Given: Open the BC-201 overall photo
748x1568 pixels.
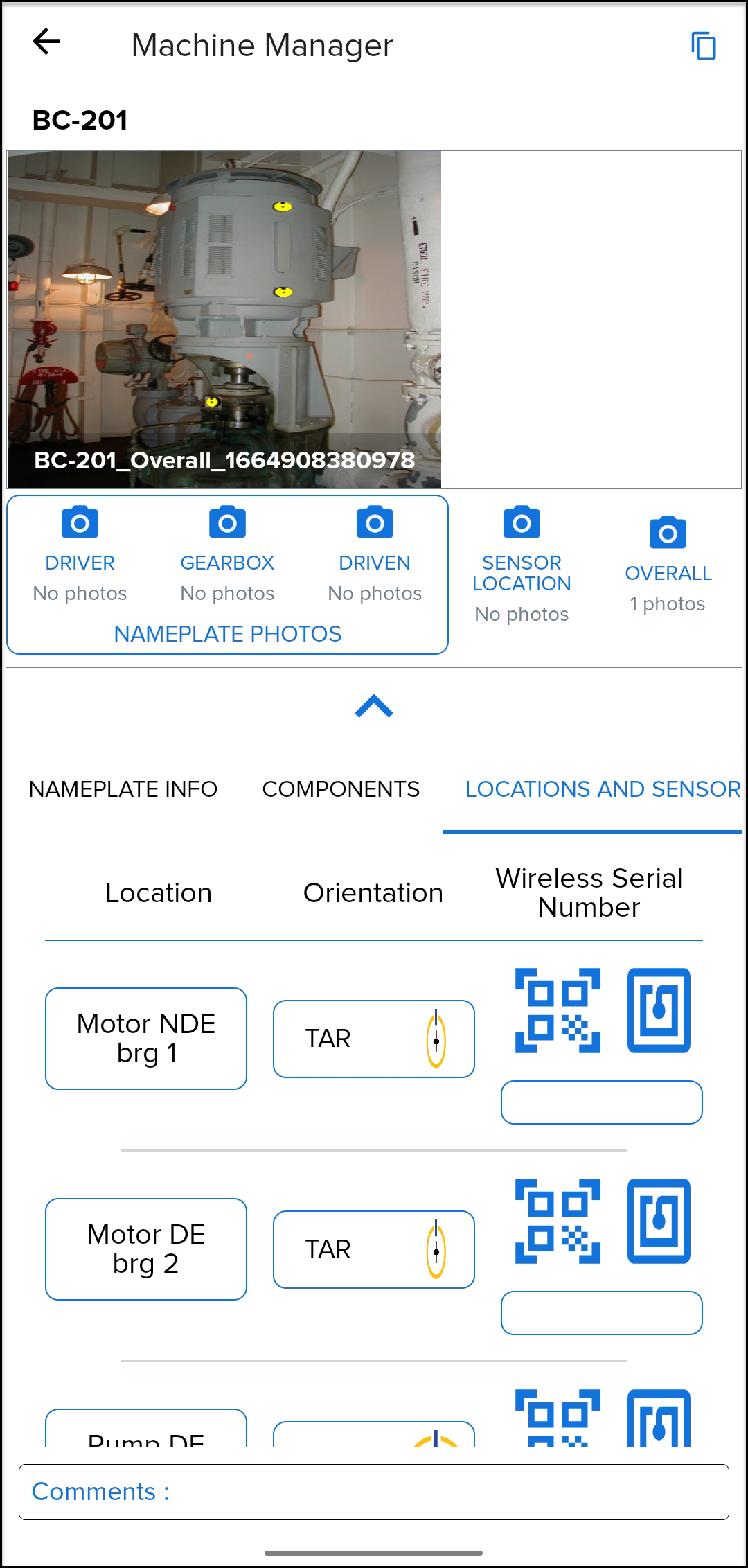Looking at the screenshot, I should 224,319.
